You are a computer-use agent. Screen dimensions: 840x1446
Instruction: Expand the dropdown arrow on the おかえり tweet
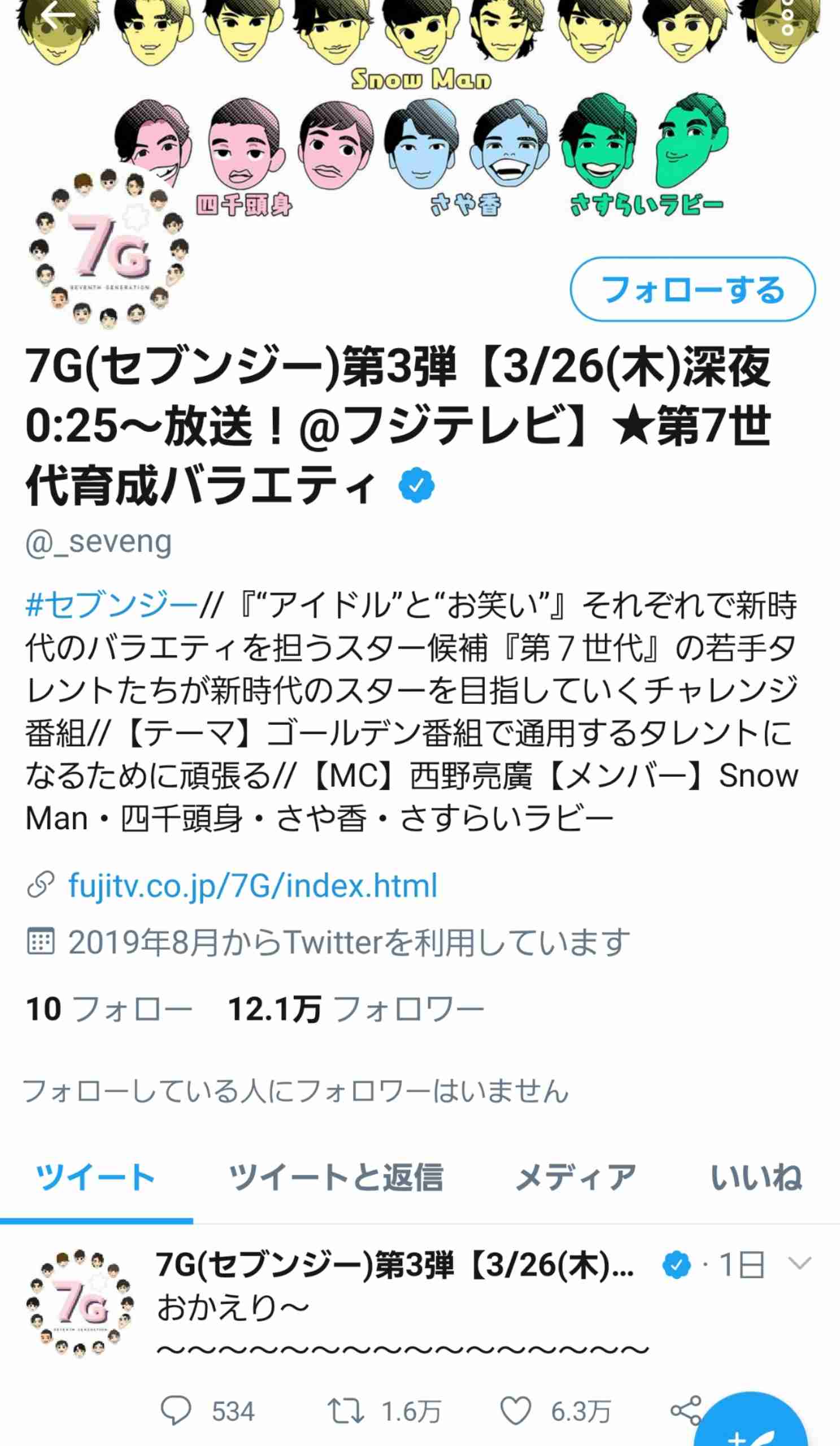(x=799, y=1262)
